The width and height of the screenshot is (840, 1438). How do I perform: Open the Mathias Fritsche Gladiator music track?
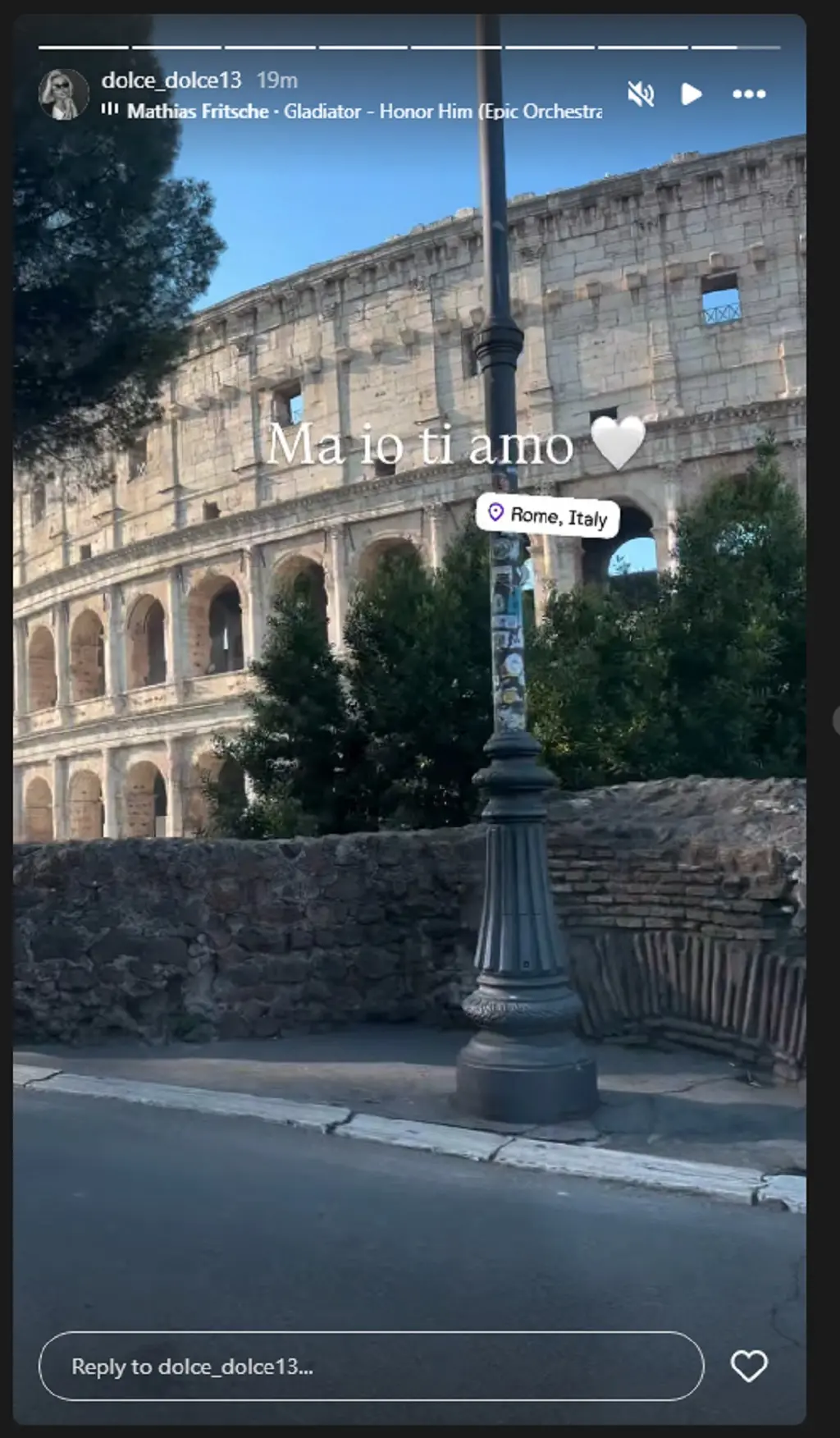[x=361, y=112]
